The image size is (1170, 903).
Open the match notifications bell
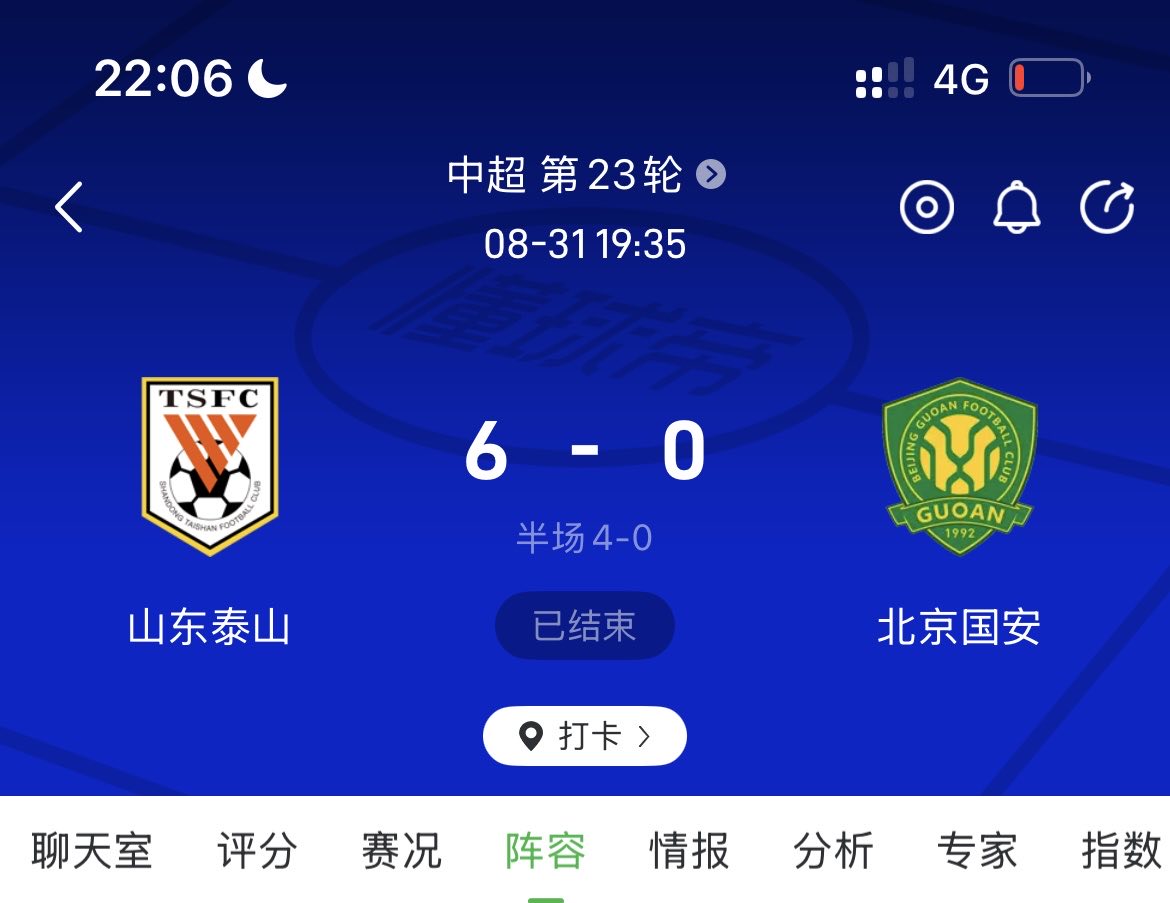tap(1016, 208)
